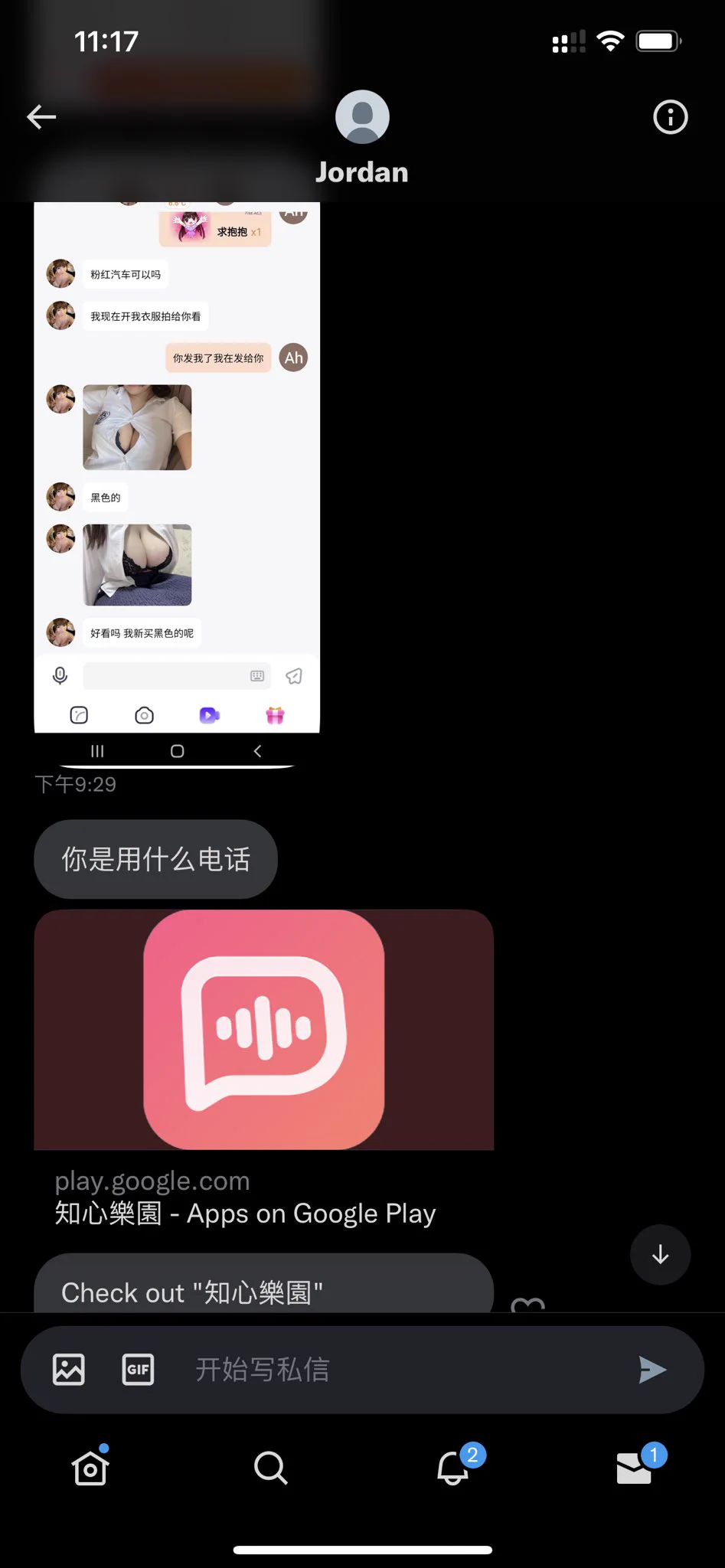This screenshot has width=725, height=1568.
Task: Switch to the Search tab
Action: point(270,1467)
